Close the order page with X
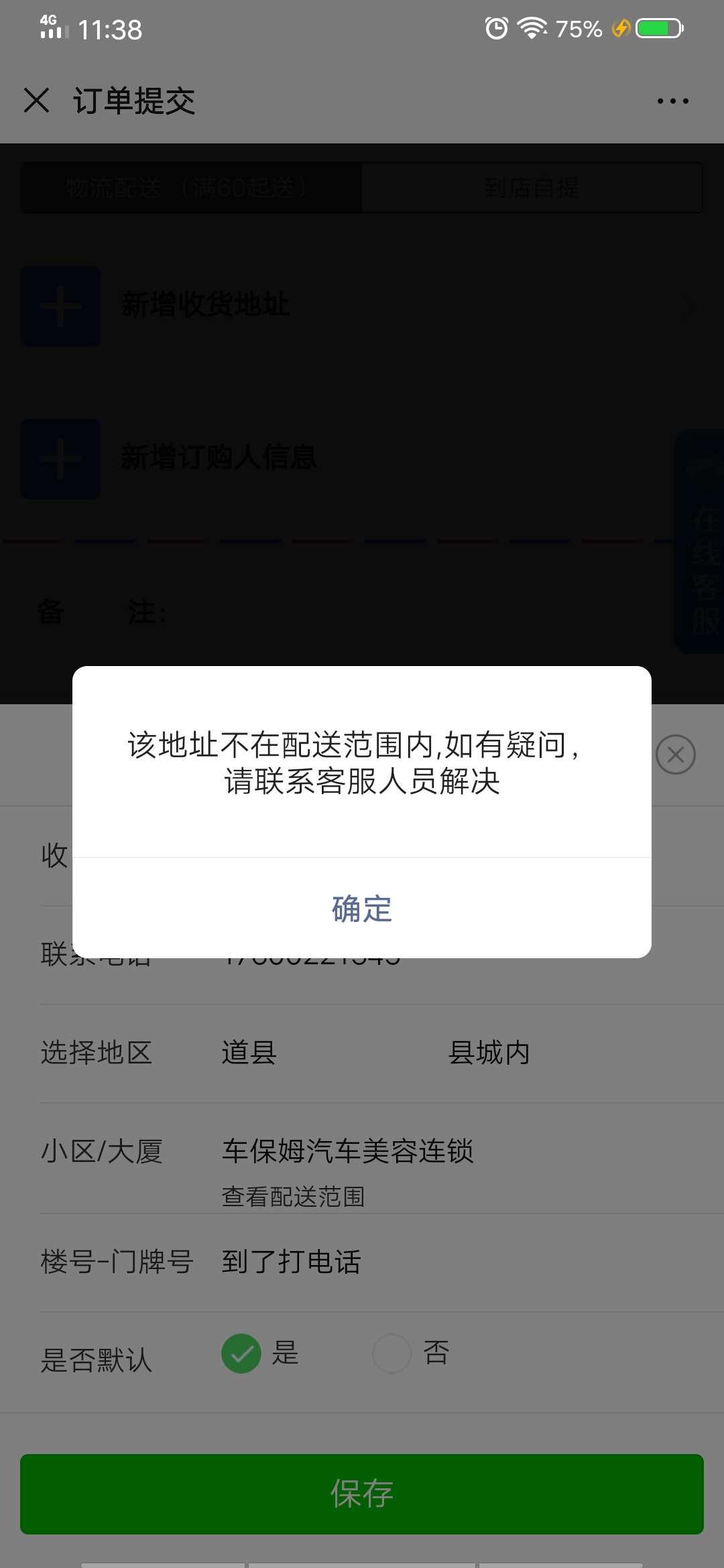The width and height of the screenshot is (724, 1568). [x=37, y=101]
